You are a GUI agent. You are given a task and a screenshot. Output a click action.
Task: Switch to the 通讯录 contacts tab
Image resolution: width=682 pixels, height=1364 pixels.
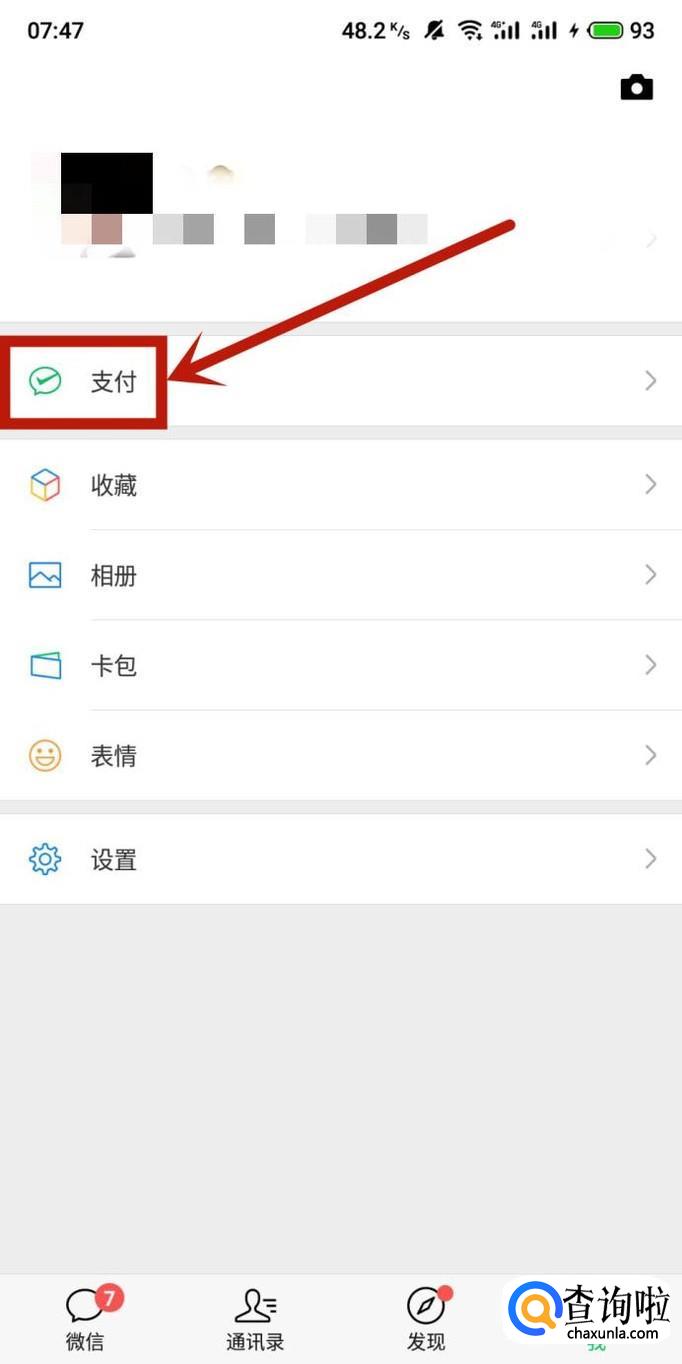tap(255, 1320)
